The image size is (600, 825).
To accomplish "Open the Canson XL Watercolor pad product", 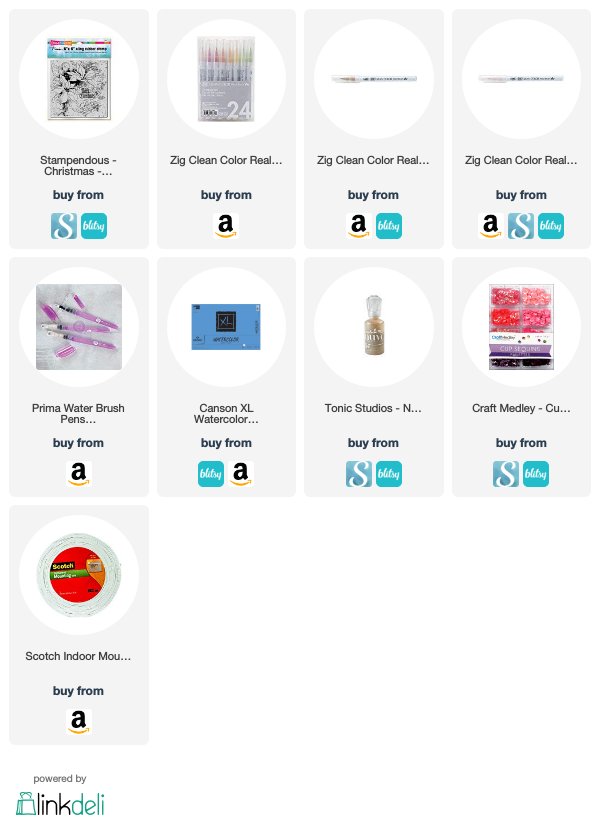I will pos(226,327).
